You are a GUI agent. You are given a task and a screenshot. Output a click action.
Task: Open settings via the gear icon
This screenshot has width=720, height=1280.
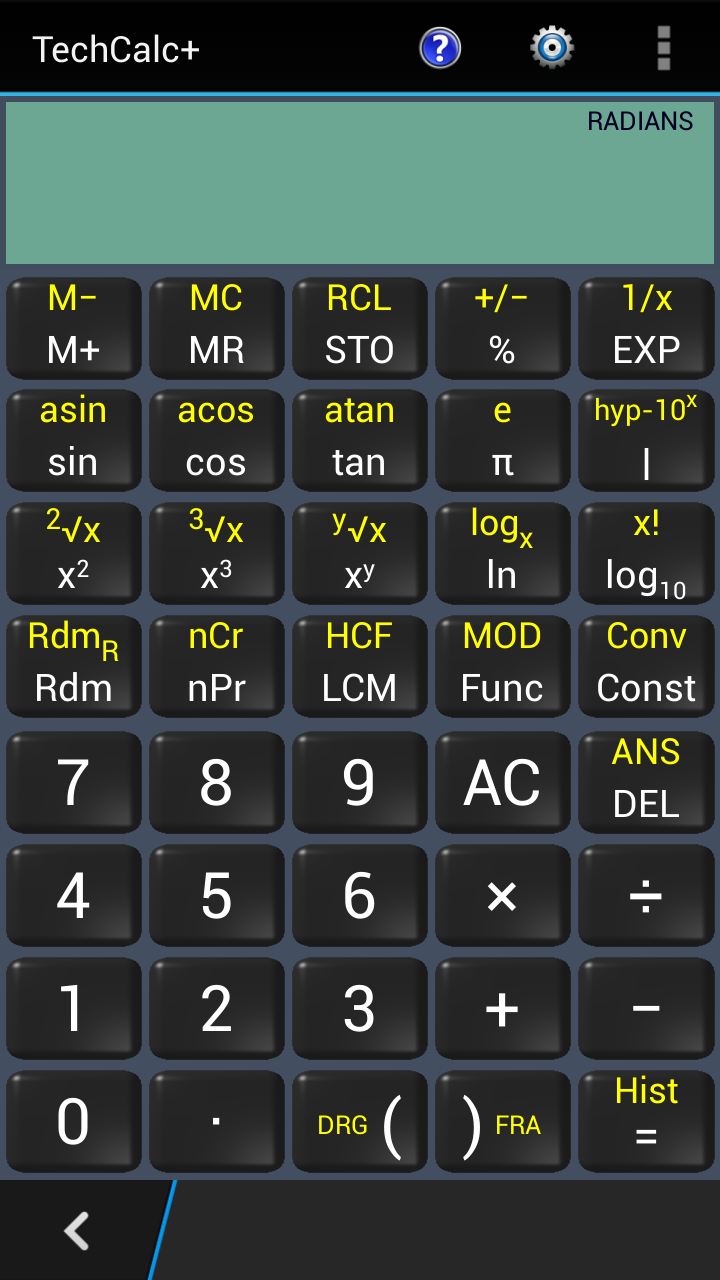[551, 48]
